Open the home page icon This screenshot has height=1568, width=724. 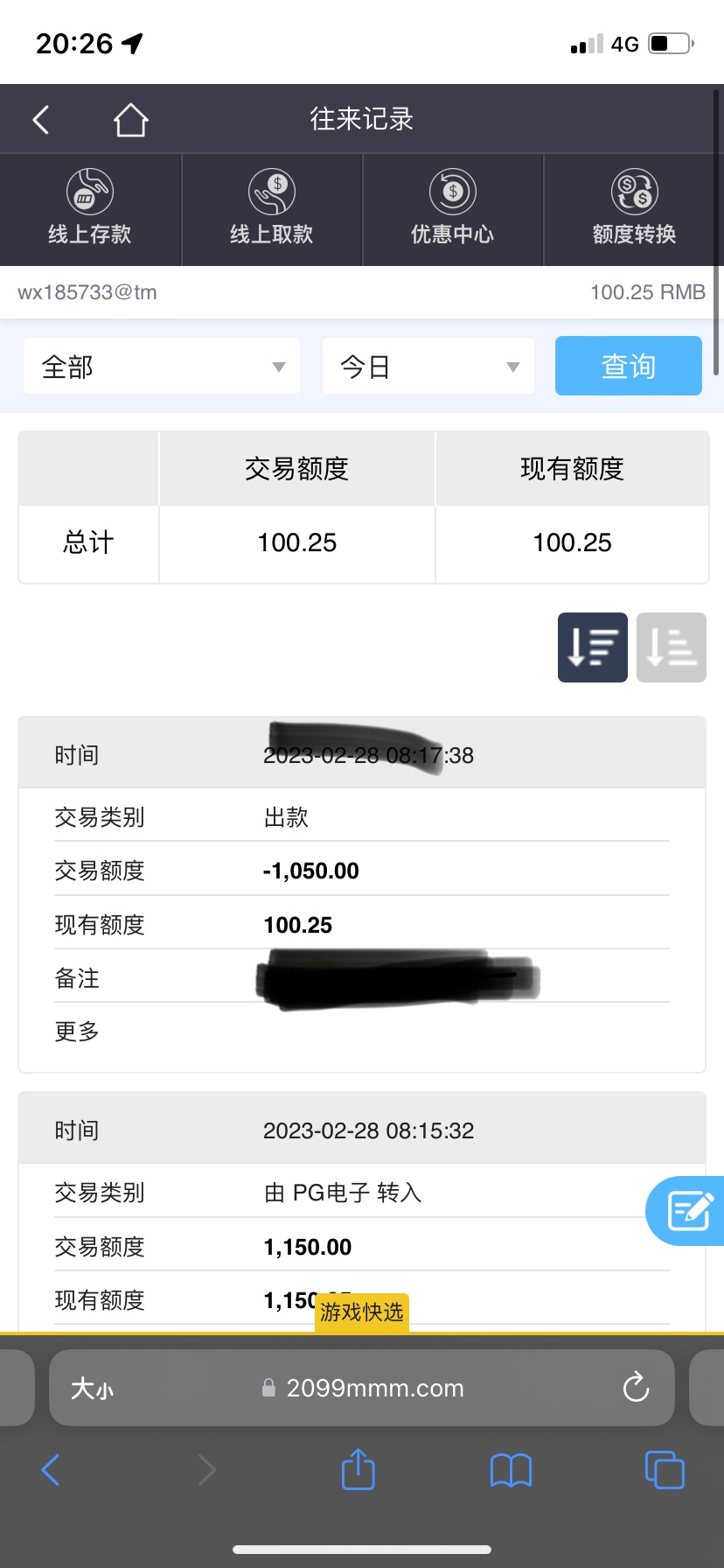pos(130,120)
